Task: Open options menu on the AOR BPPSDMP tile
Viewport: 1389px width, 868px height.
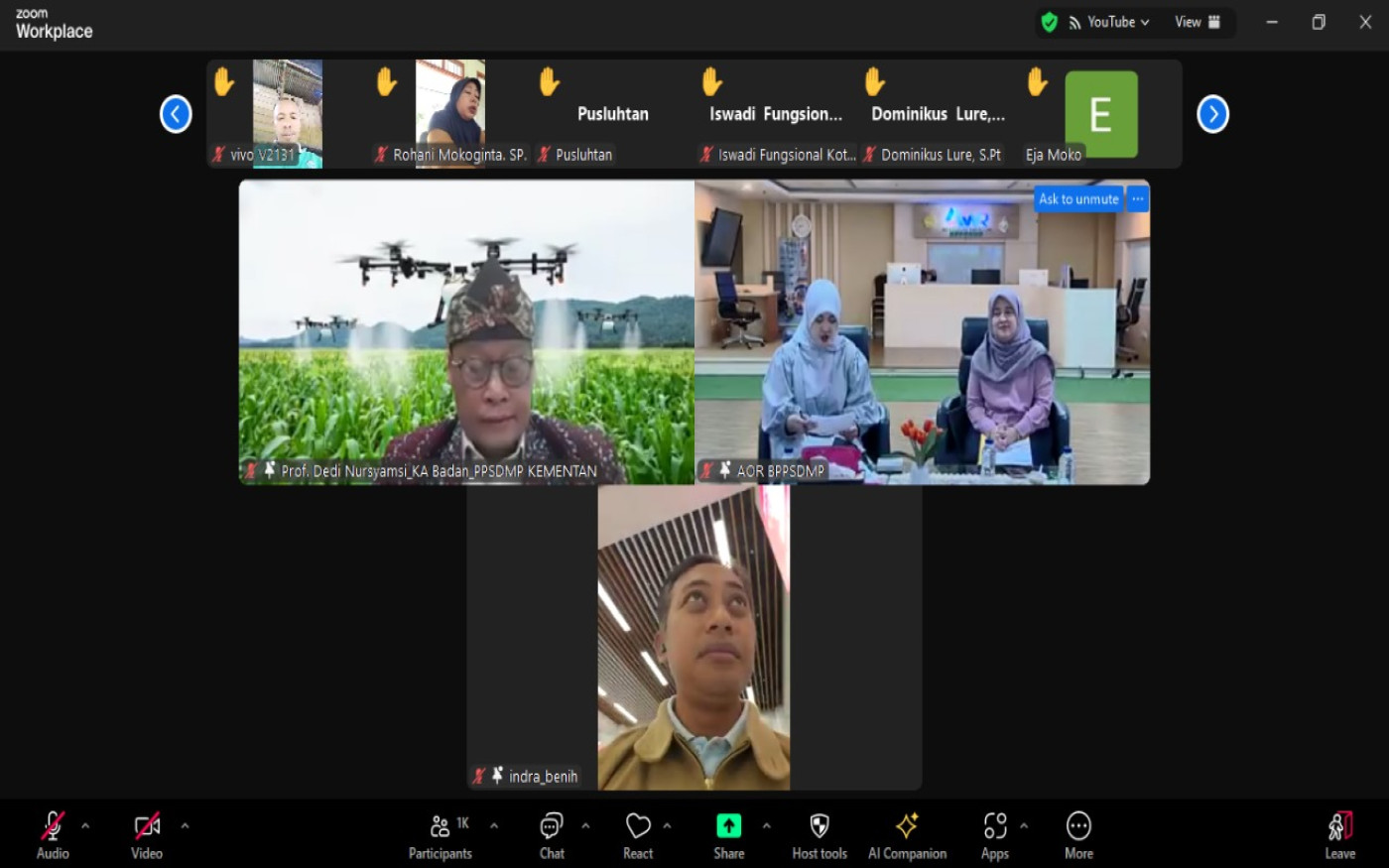Action: pos(1138,199)
